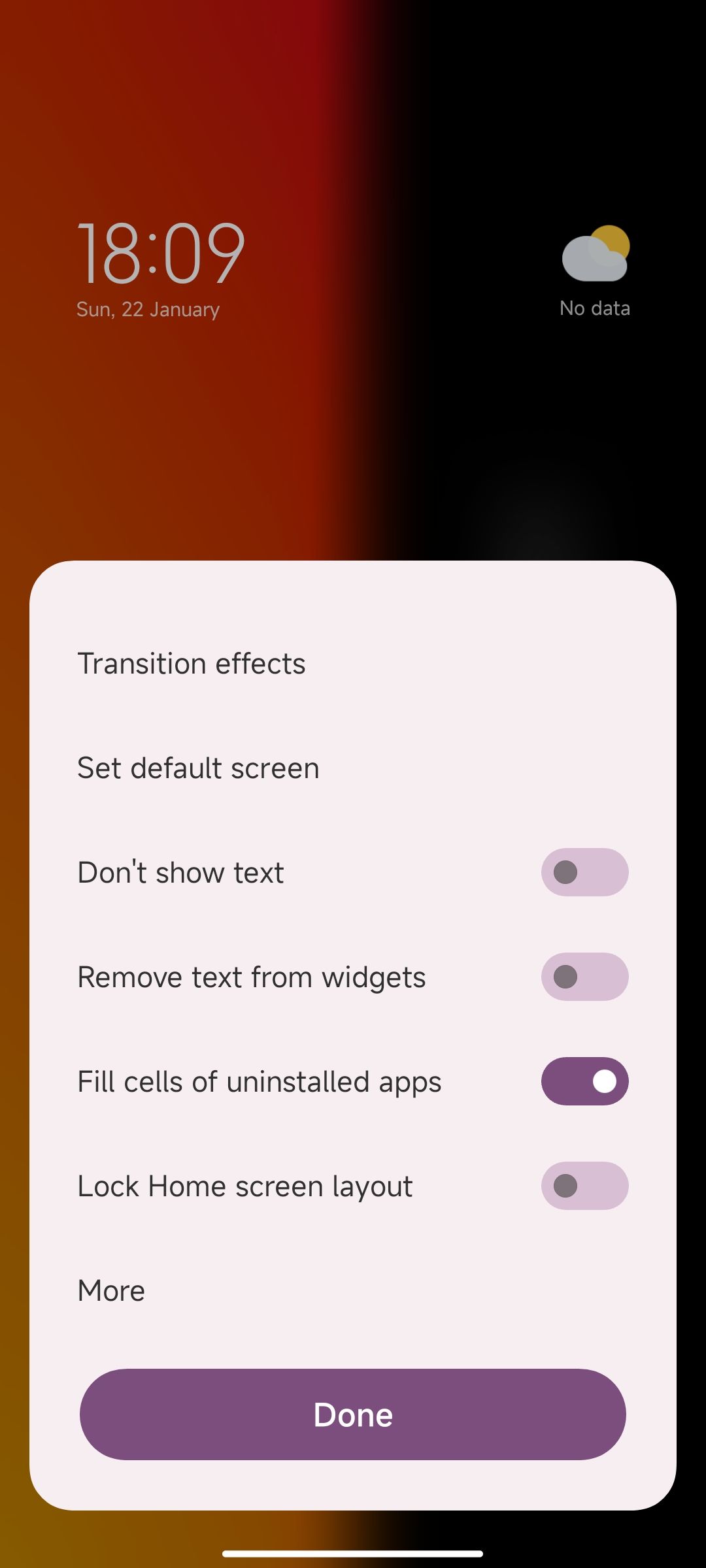The image size is (706, 1568).
Task: Disable Fill cells of uninstalled apps
Action: (x=584, y=1081)
